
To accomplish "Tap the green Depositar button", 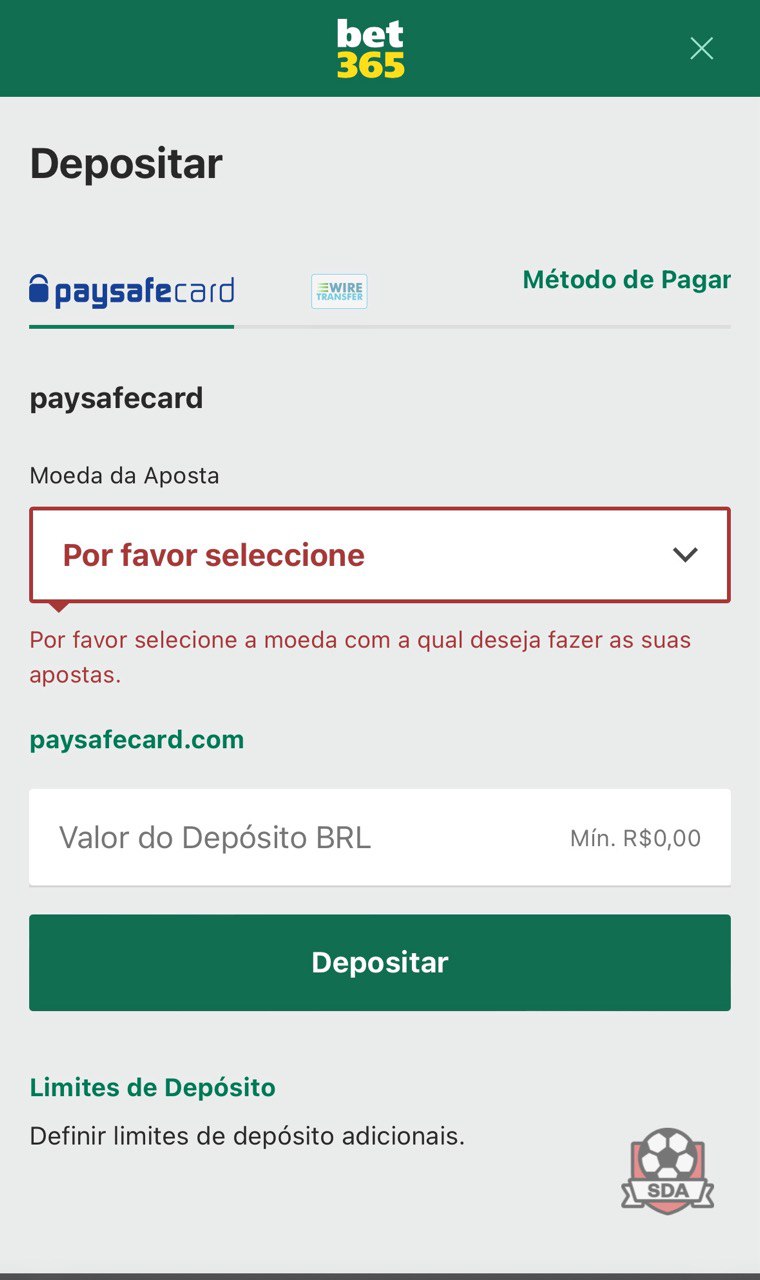I will click(380, 962).
